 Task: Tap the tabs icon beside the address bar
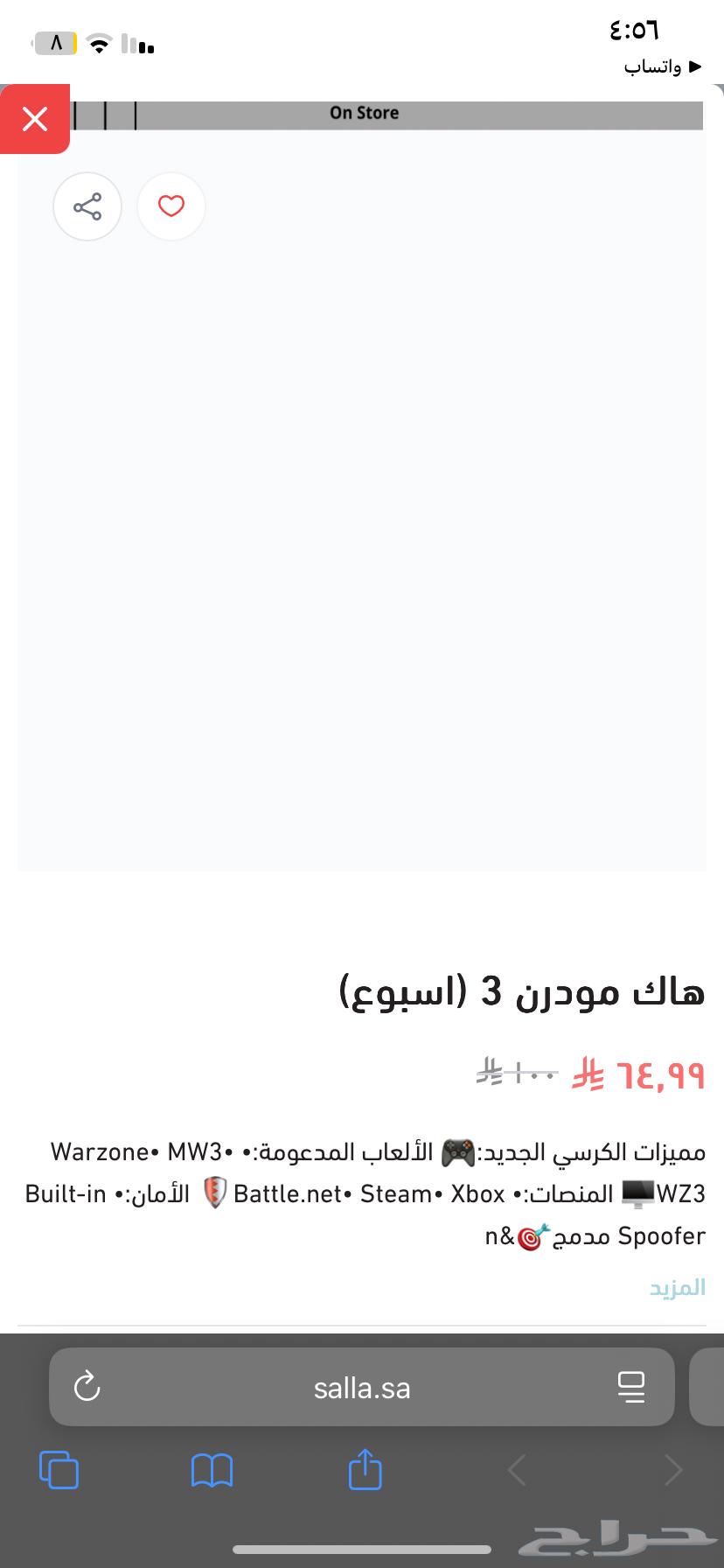tap(632, 1387)
